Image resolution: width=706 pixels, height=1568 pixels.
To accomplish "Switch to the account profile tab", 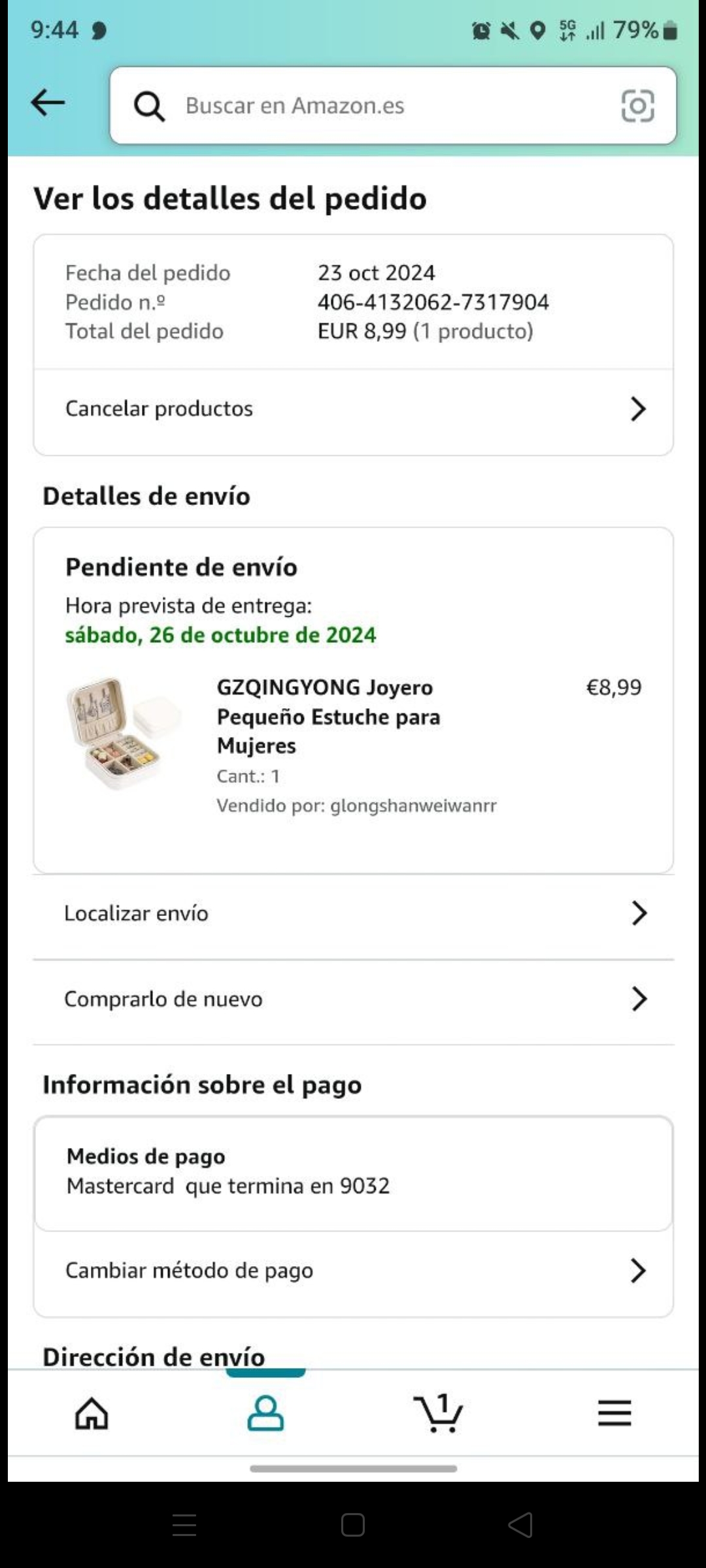I will coord(265,1414).
